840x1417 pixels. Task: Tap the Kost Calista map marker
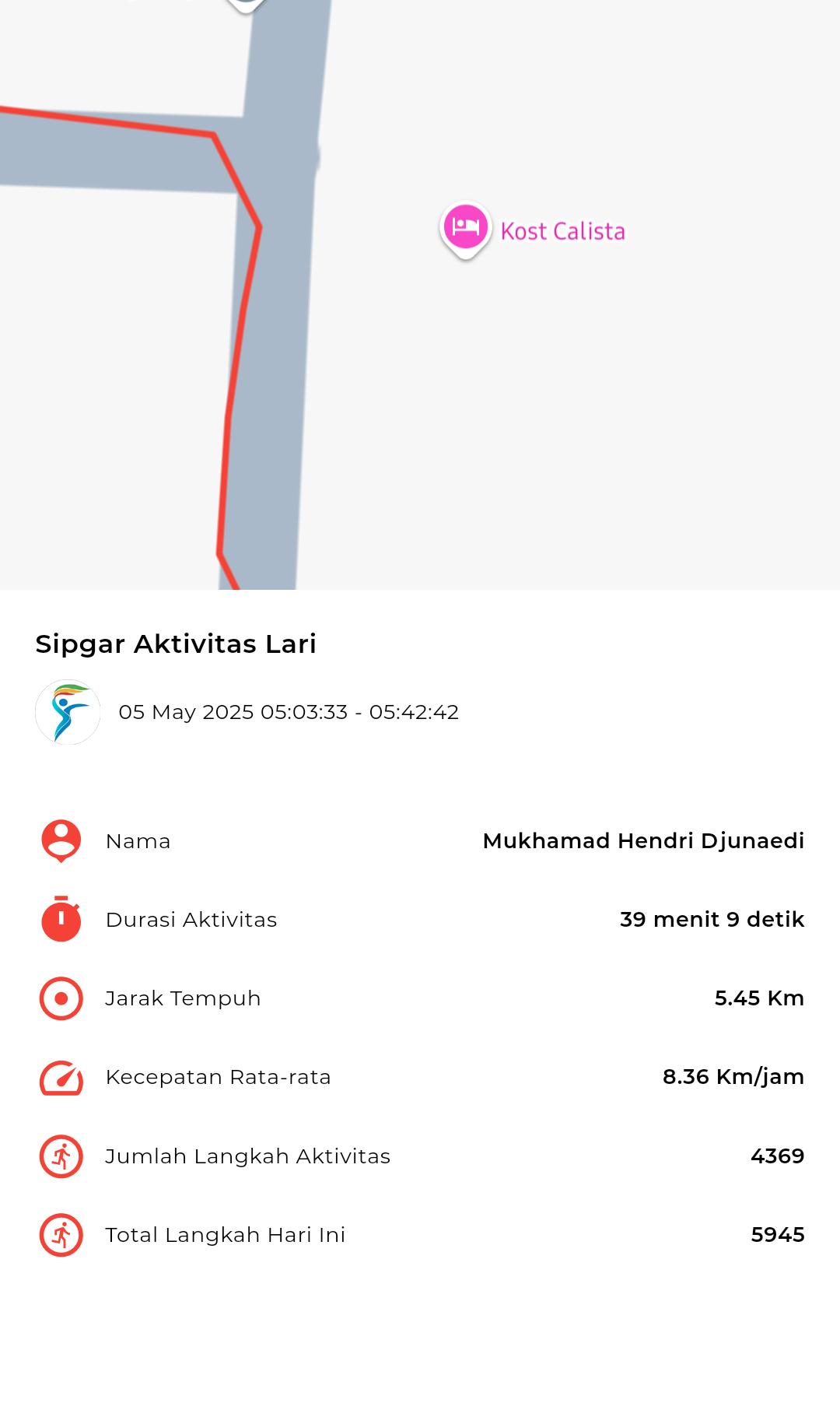pyautogui.click(x=465, y=230)
